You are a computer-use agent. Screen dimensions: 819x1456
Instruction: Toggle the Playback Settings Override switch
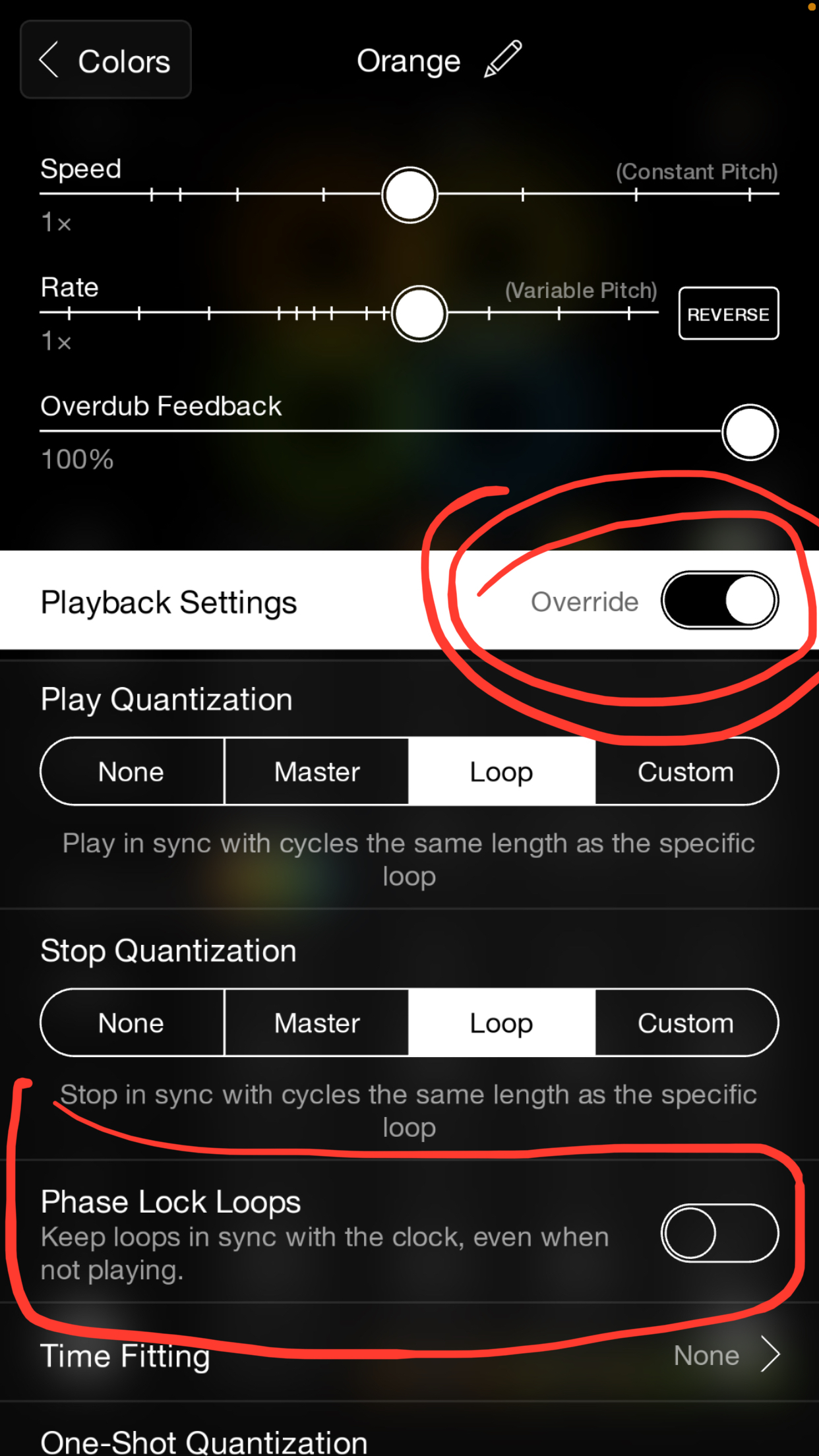point(719,601)
